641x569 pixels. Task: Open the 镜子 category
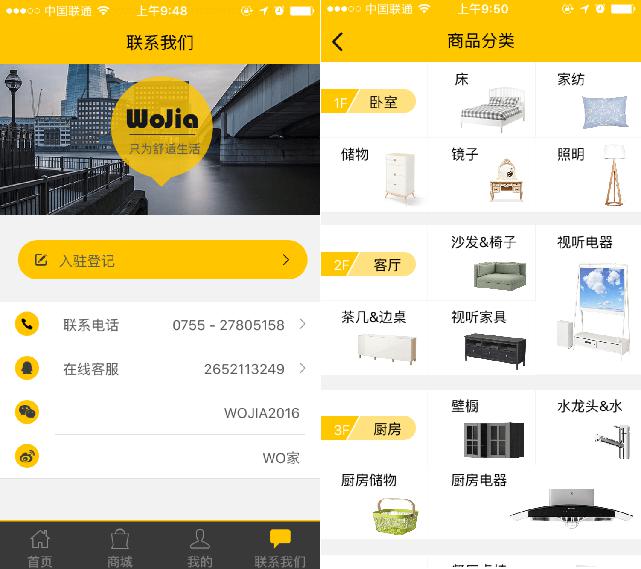481,175
